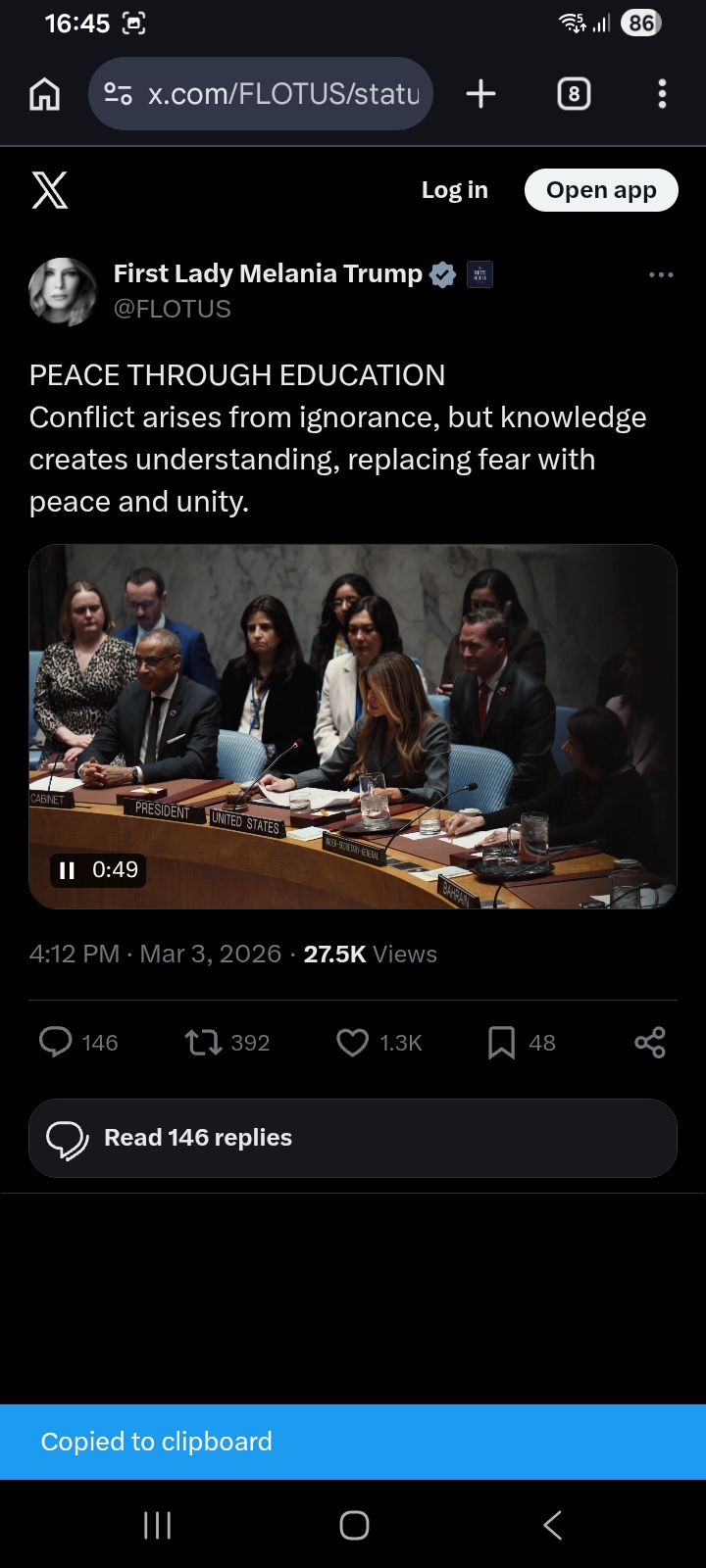This screenshot has height=1568, width=706.
Task: Pause the playing video
Action: tap(68, 870)
